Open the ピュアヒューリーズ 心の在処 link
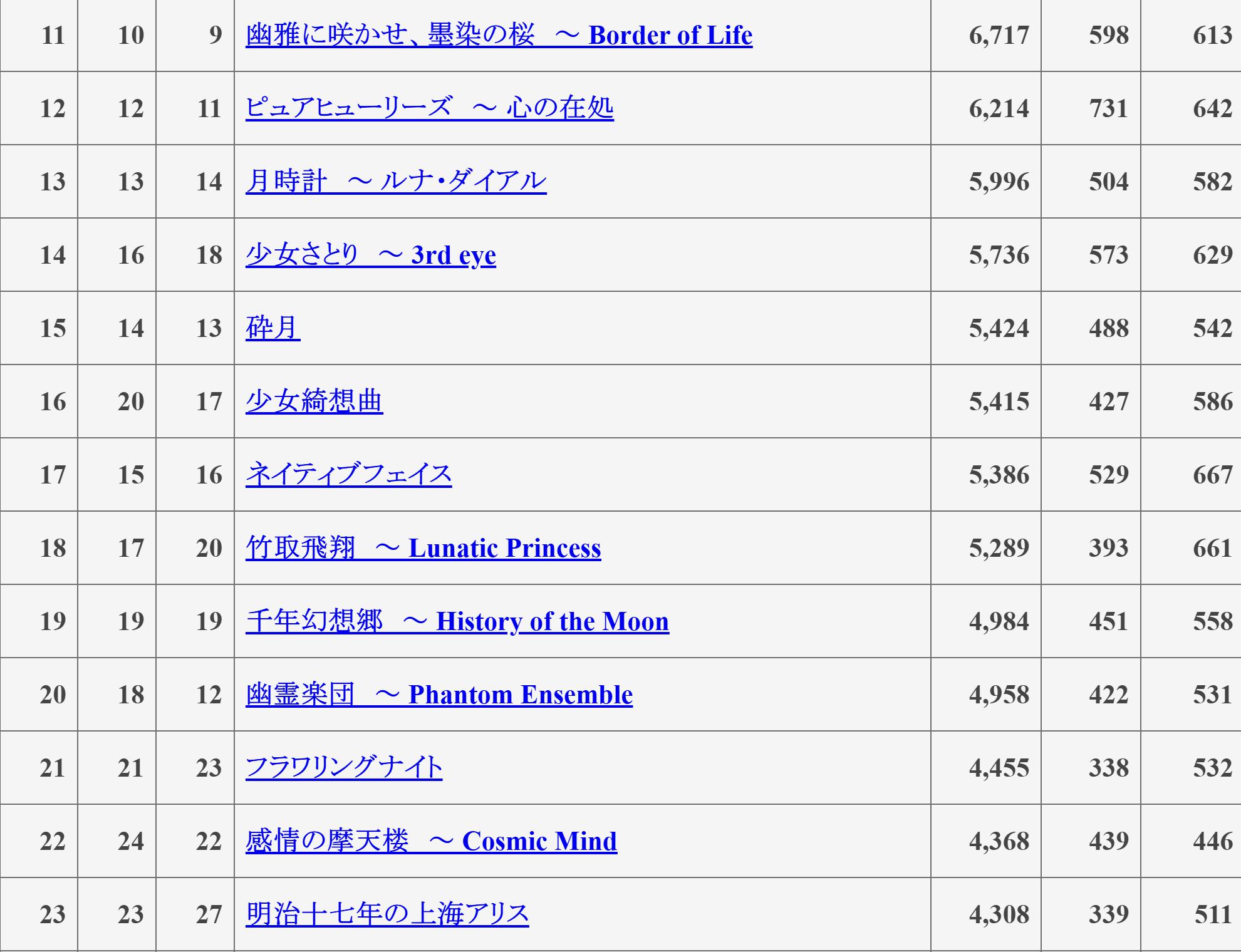The width and height of the screenshot is (1241, 952). point(430,108)
